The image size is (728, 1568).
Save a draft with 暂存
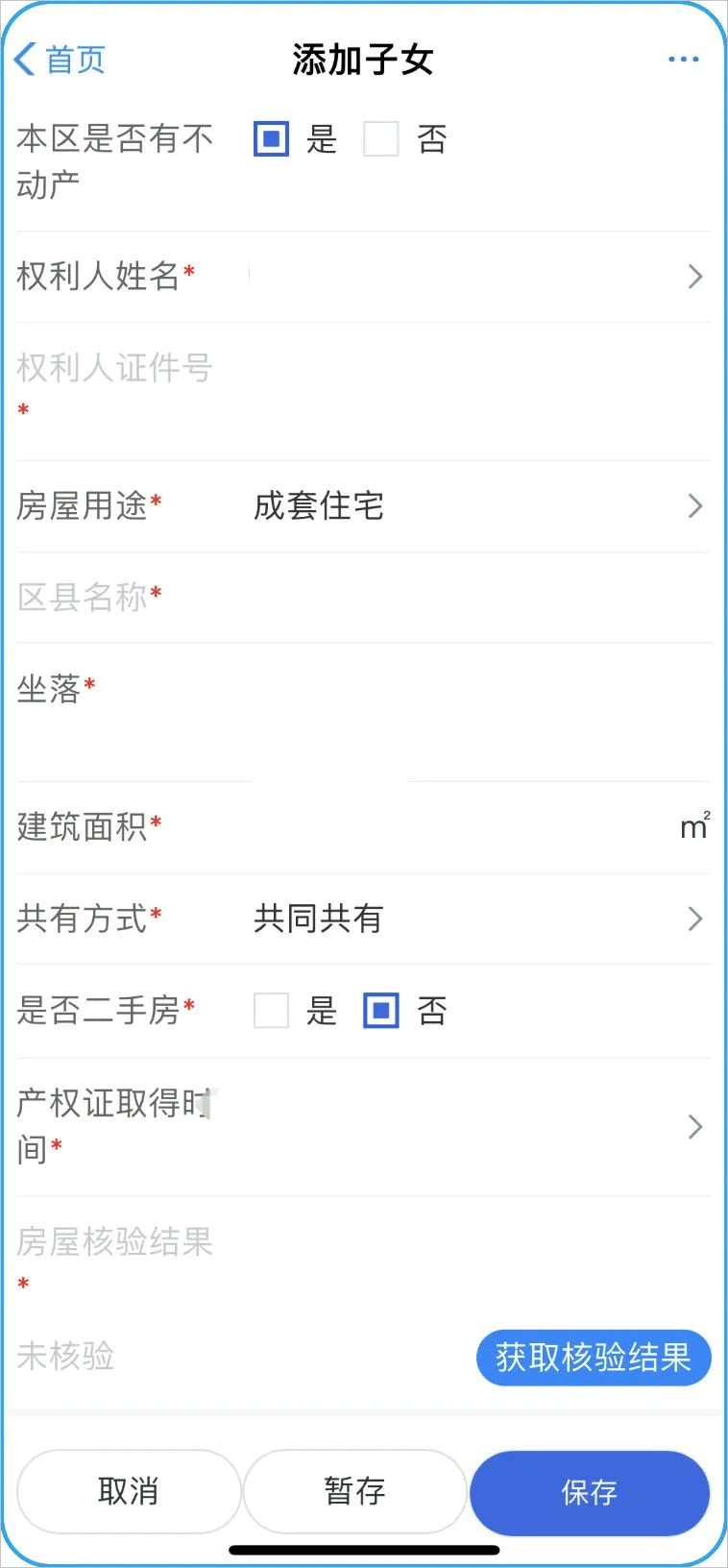(355, 1491)
